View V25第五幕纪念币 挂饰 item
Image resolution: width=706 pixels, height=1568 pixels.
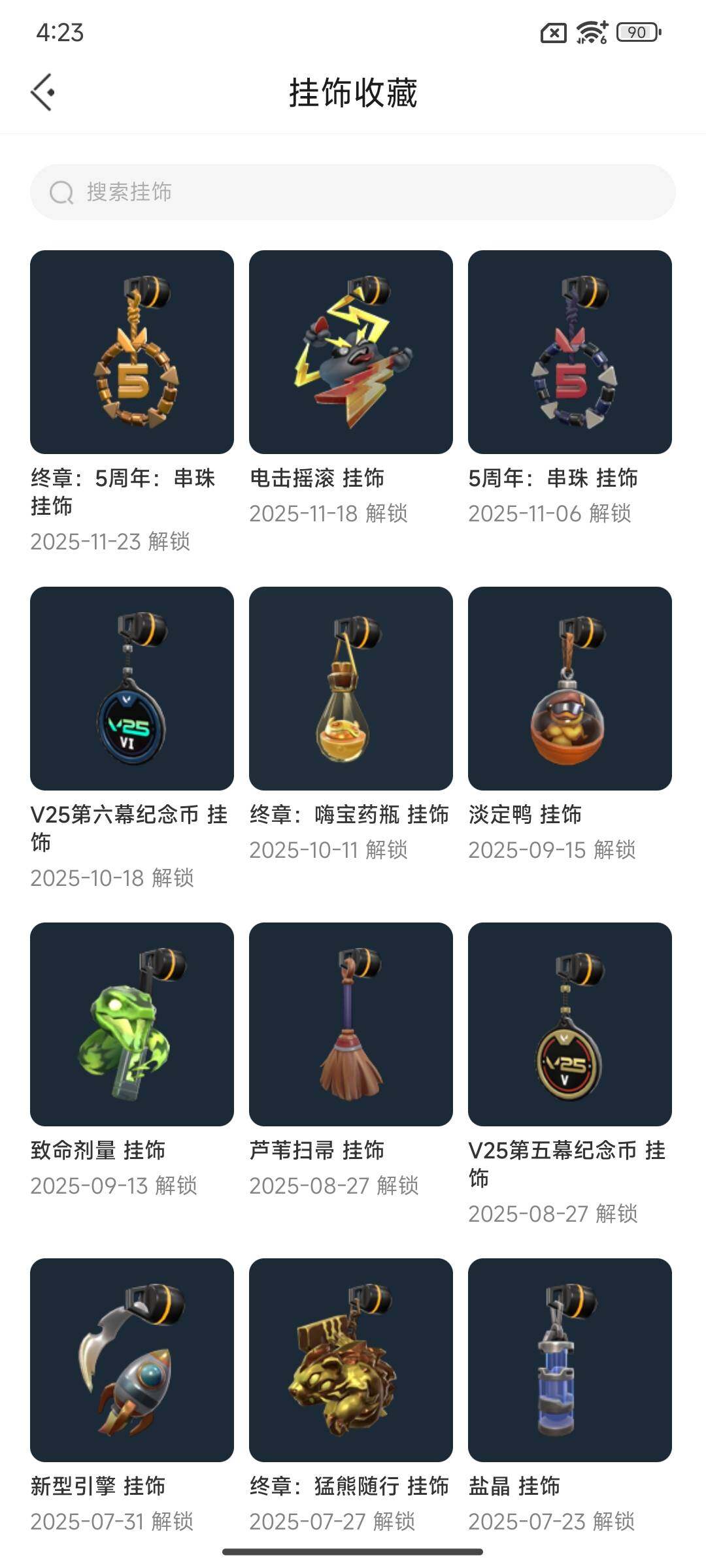570,1024
